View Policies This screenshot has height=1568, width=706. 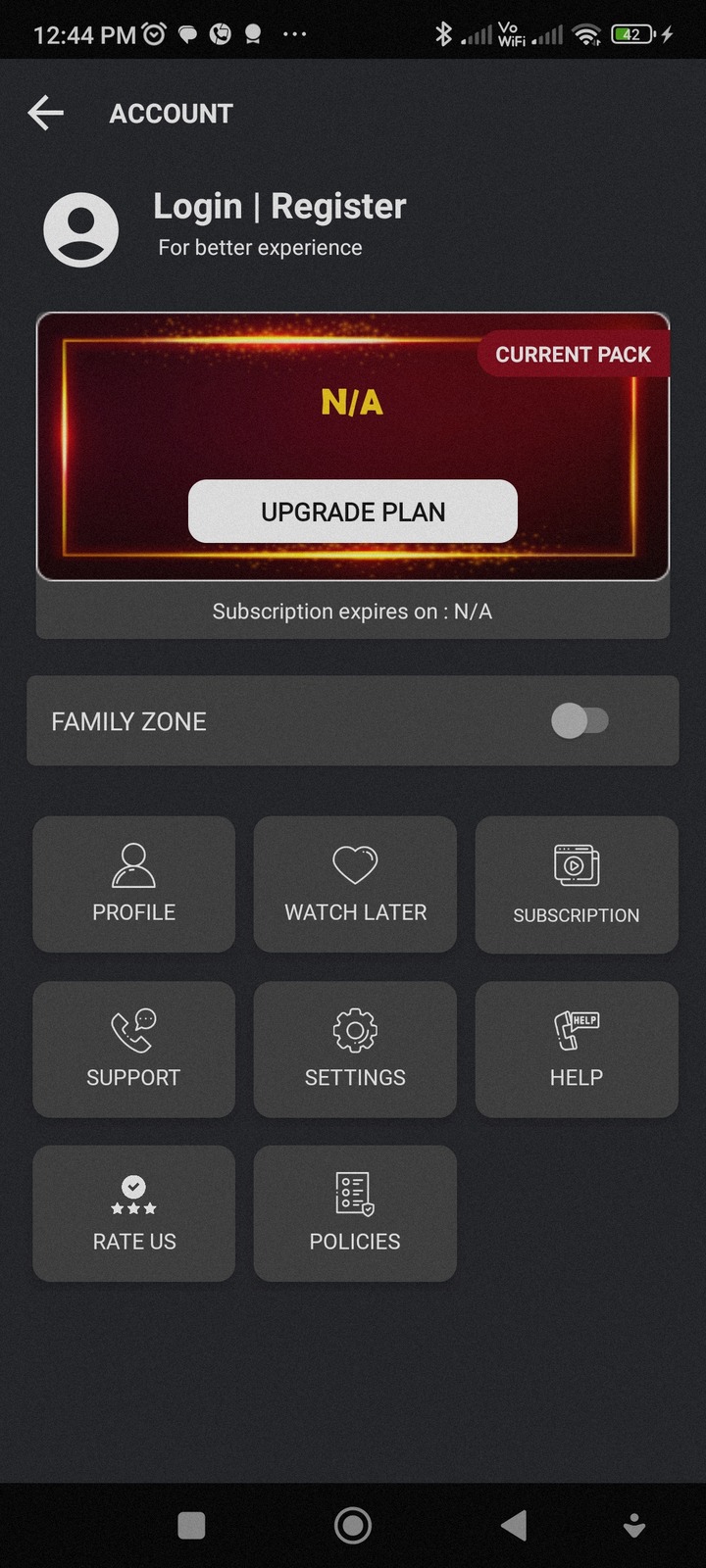(355, 1213)
